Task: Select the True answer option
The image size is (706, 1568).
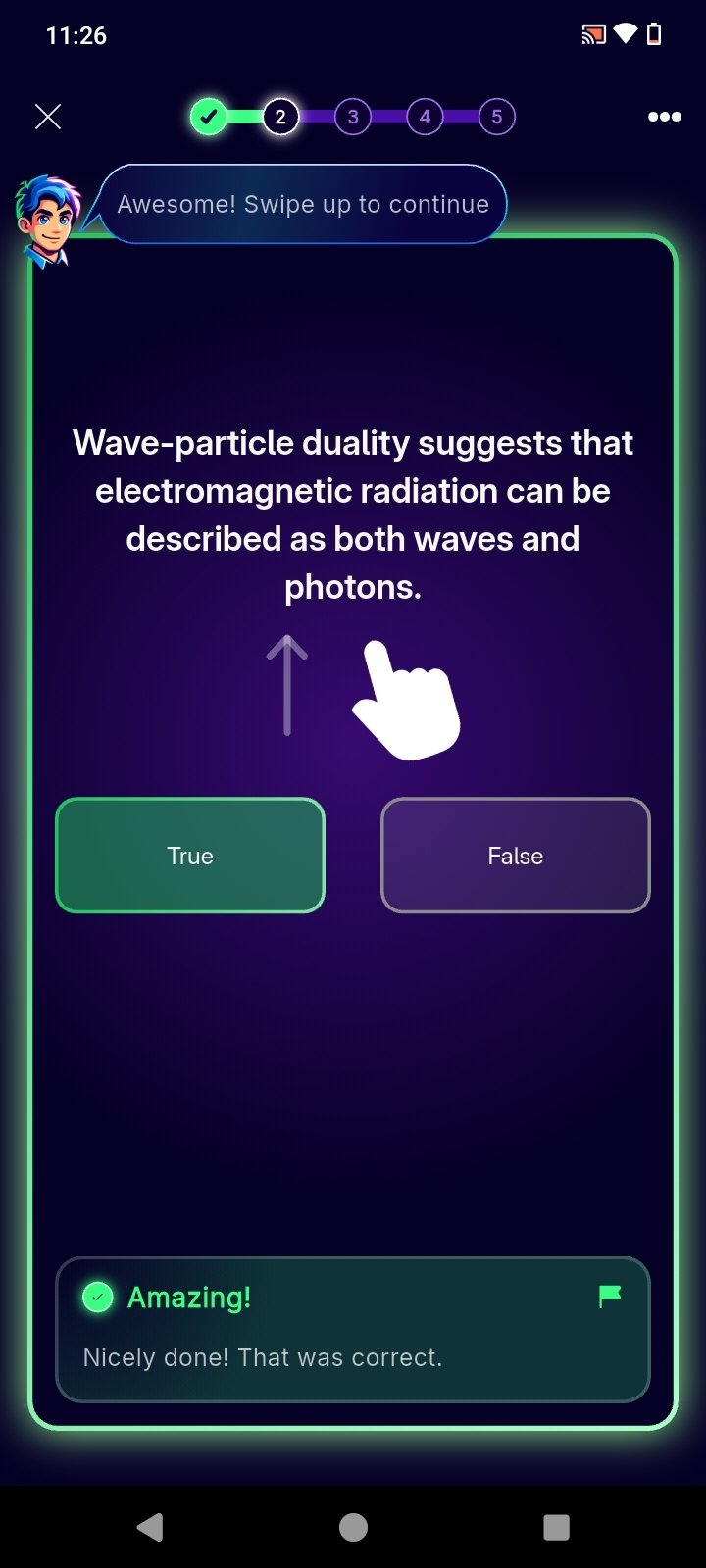Action: pyautogui.click(x=189, y=855)
